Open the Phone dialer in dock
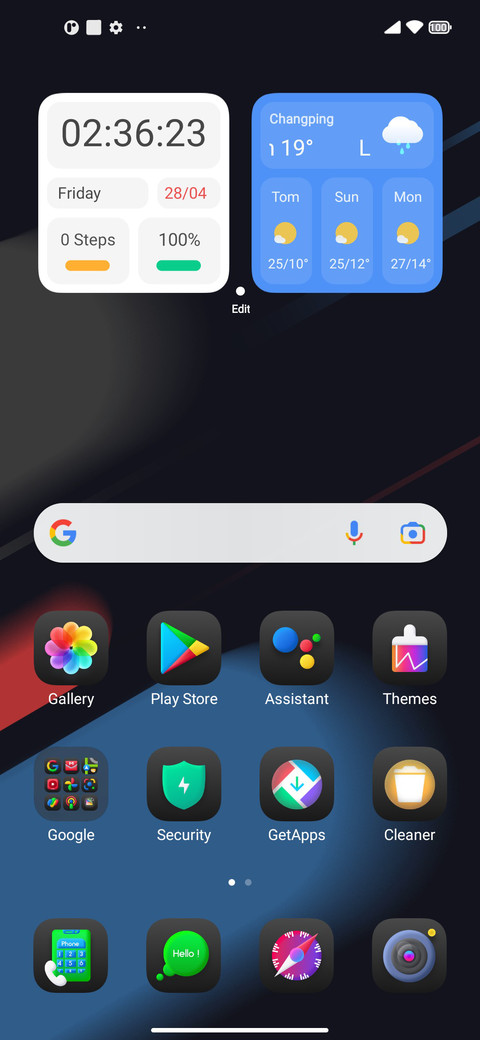This screenshot has height=1040, width=480. click(x=71, y=955)
